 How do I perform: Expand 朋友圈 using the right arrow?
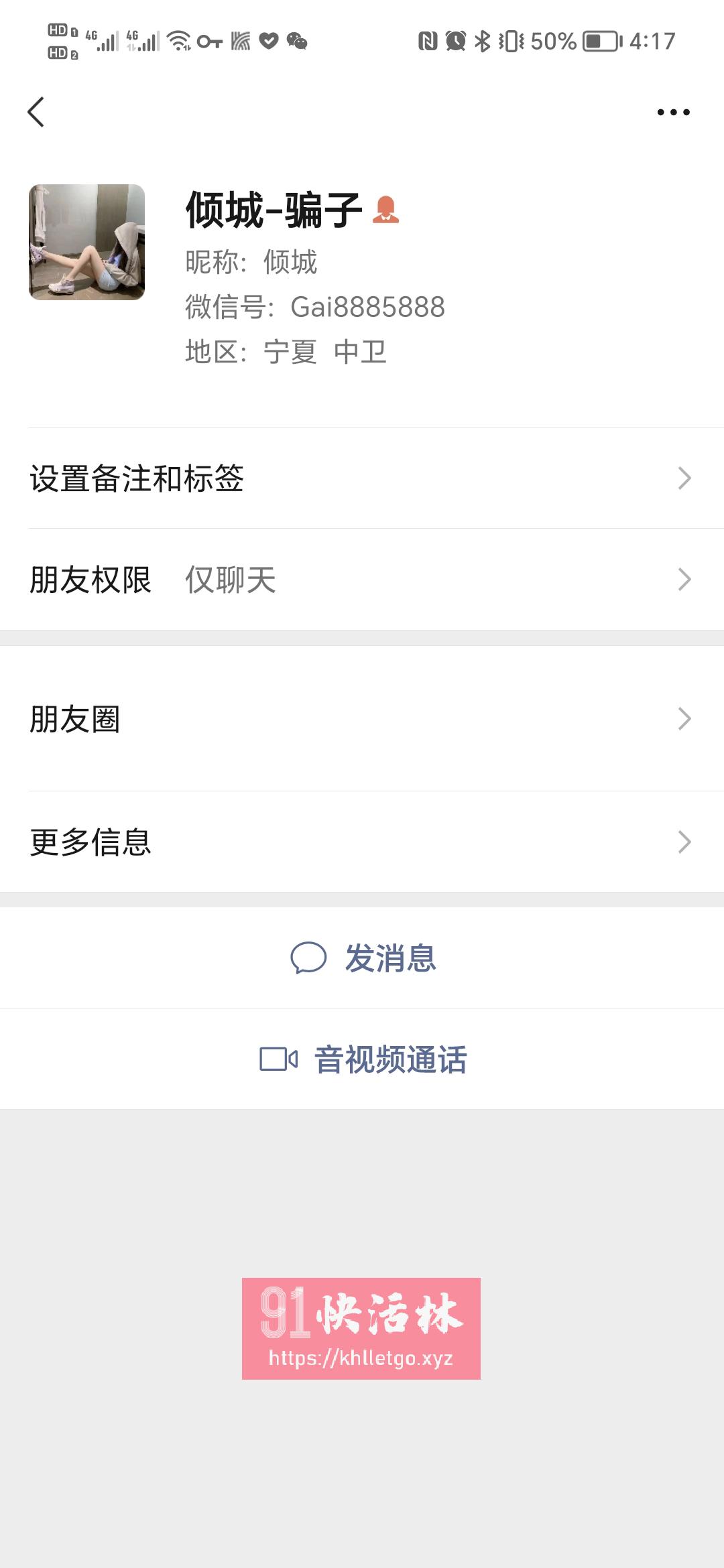click(x=684, y=717)
